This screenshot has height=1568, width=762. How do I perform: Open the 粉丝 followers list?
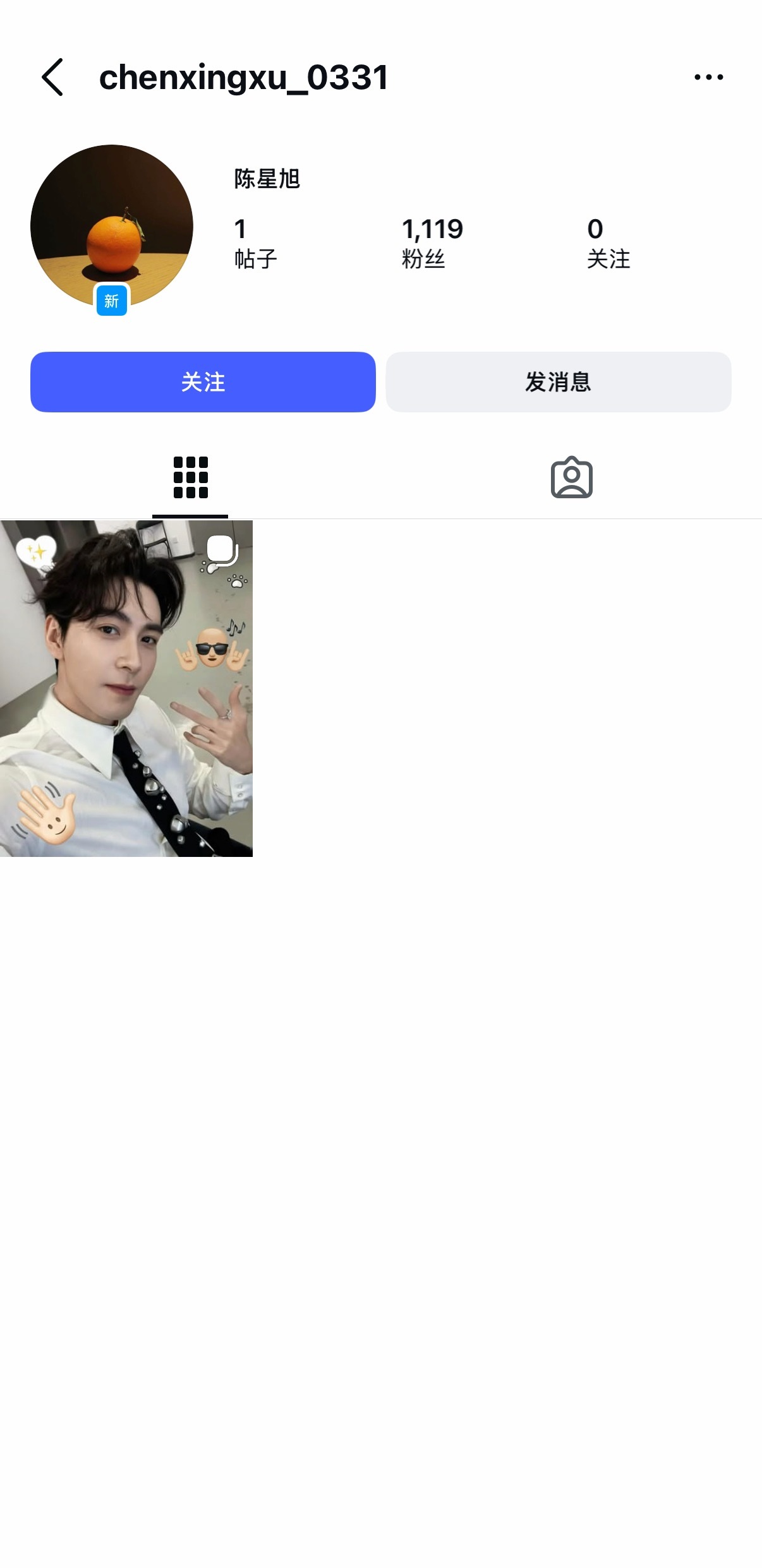click(x=432, y=243)
